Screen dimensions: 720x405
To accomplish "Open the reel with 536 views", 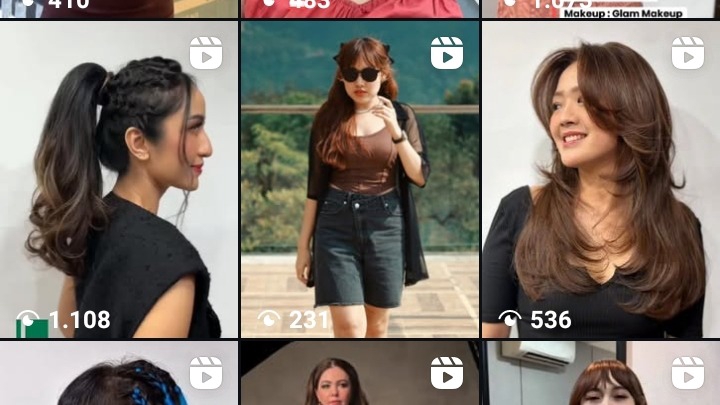I will 600,180.
